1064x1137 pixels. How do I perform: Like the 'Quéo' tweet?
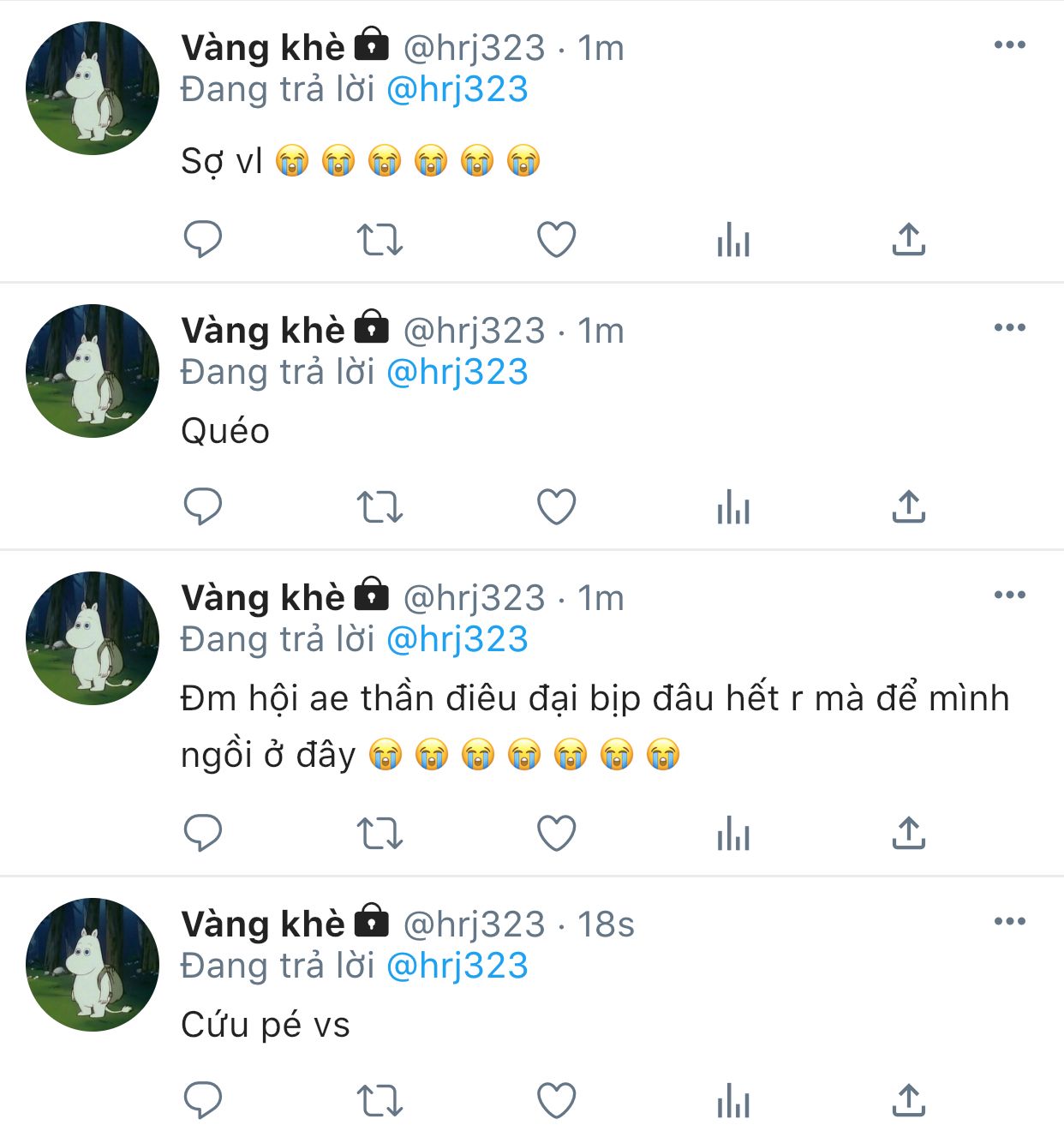tap(556, 506)
